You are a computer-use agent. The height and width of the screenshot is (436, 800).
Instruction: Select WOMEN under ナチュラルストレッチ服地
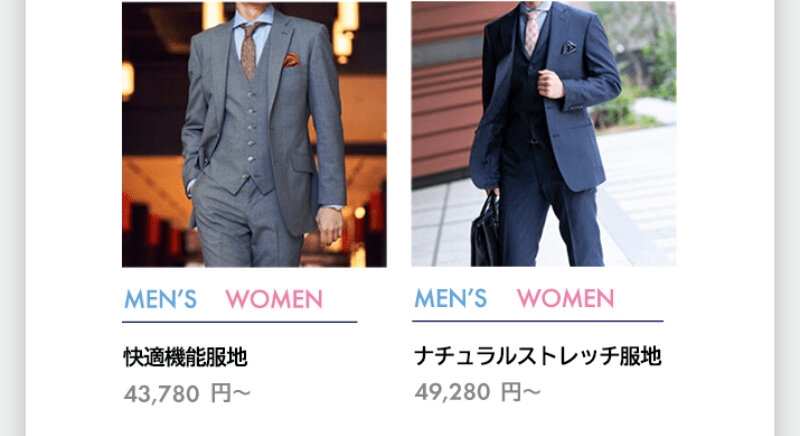pos(565,298)
